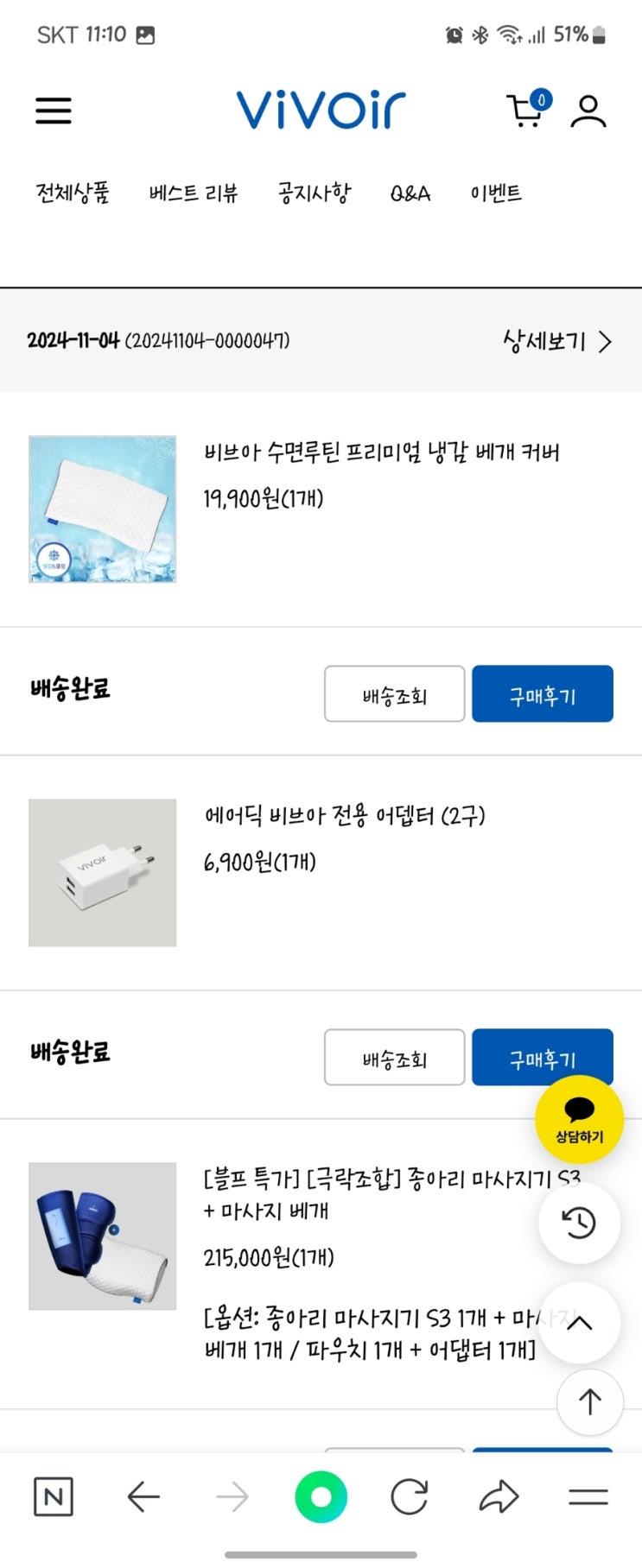Open the 냉감 베개 커버 product image
The image size is (642, 1568).
click(103, 509)
